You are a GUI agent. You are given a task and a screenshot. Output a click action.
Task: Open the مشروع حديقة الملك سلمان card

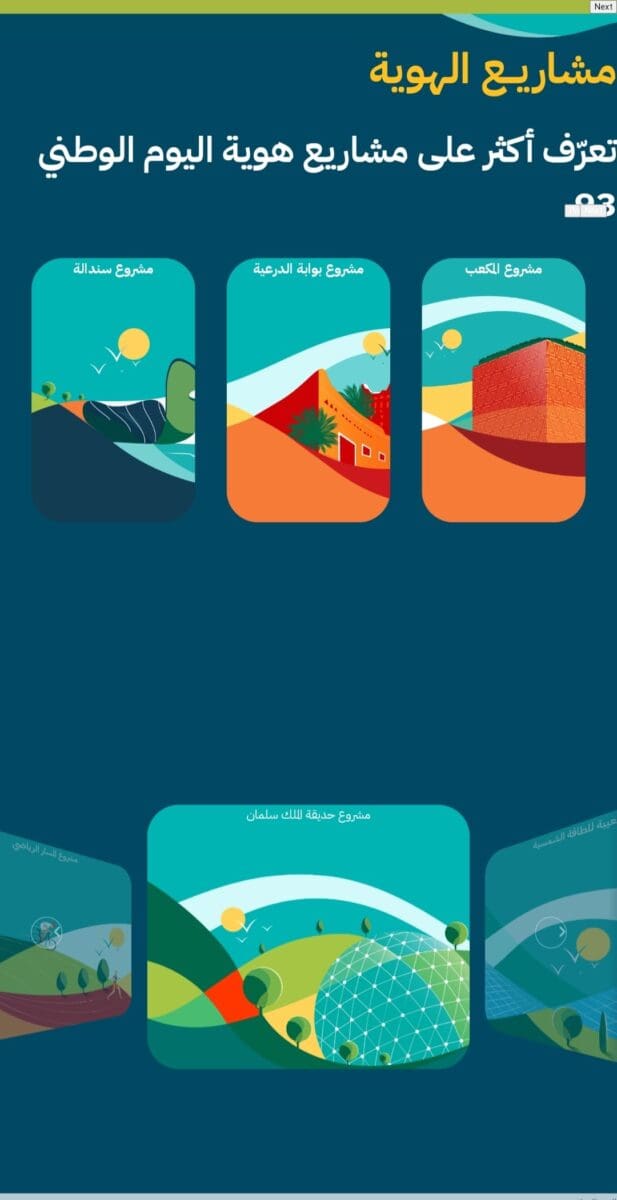[x=308, y=937]
